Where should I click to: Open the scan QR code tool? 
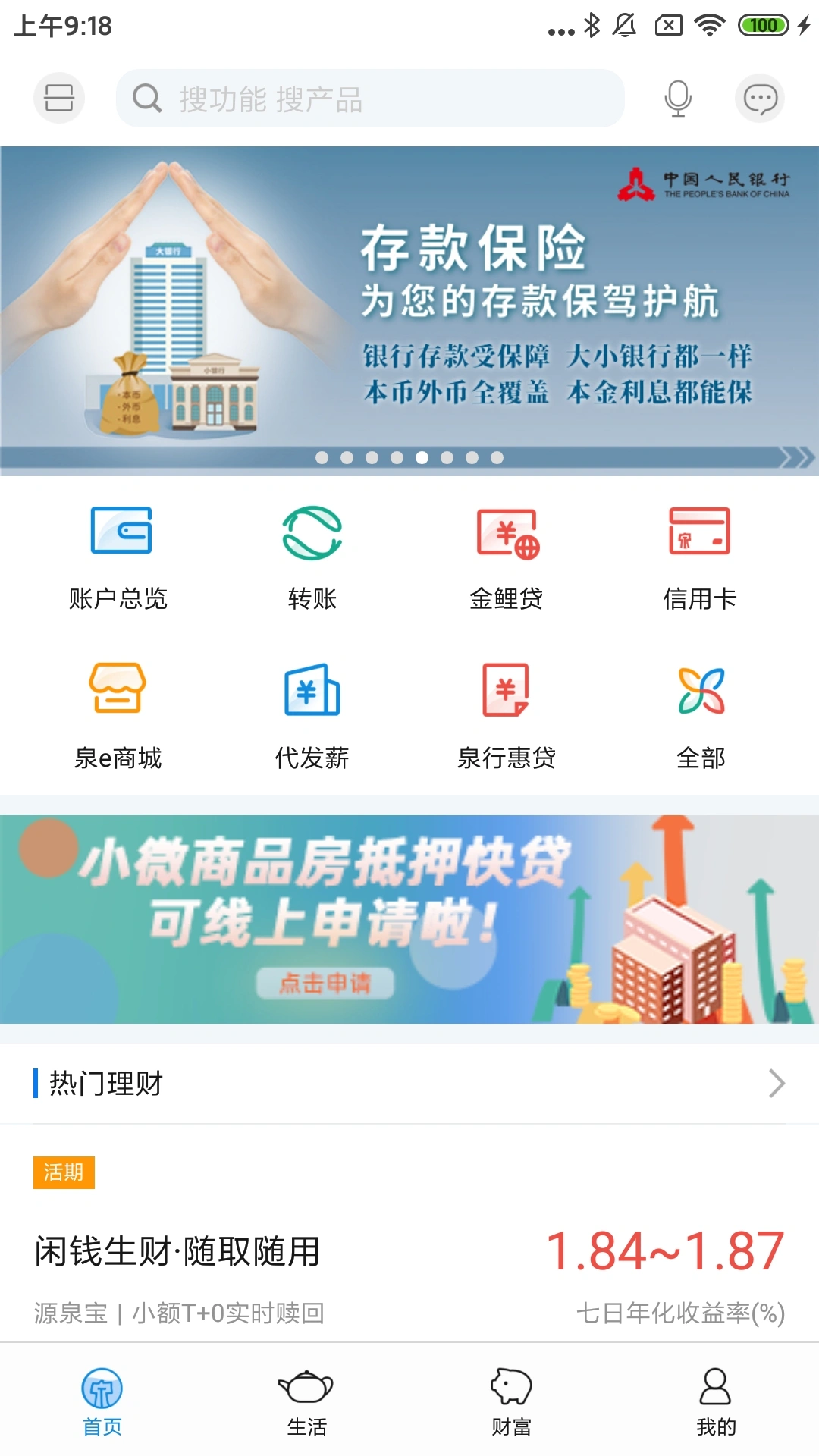click(x=59, y=99)
